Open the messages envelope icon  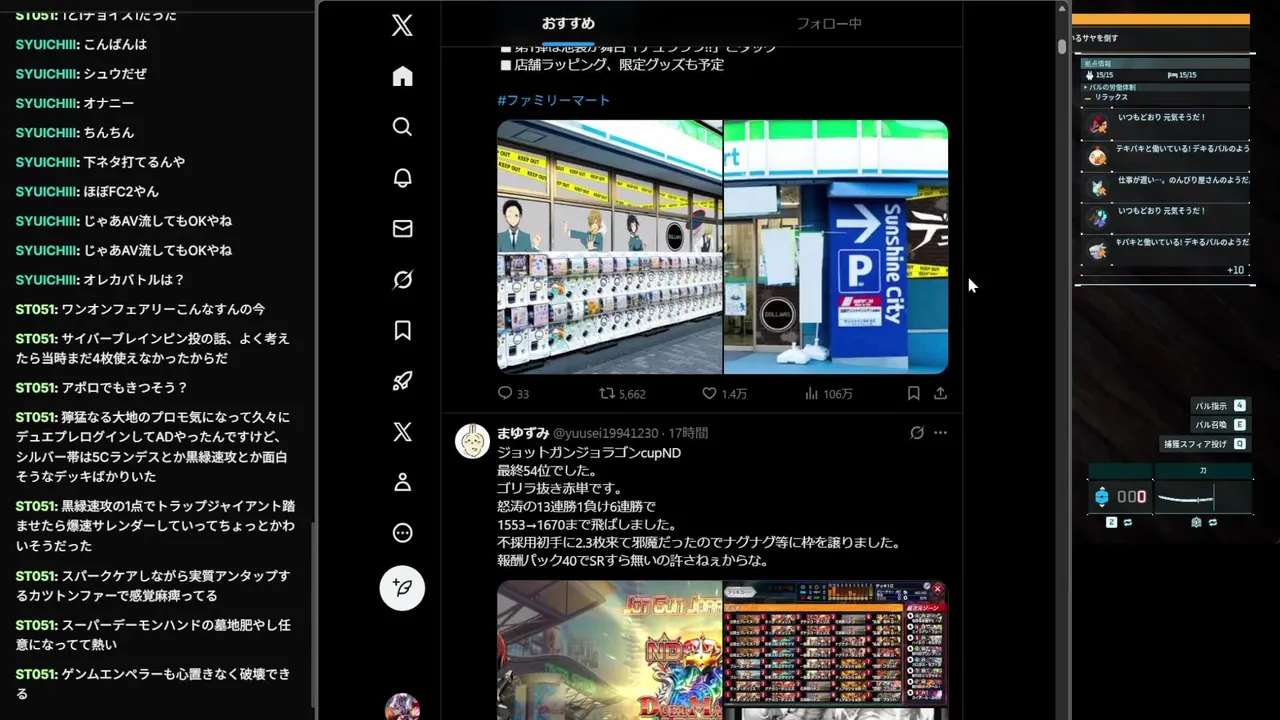click(x=402, y=229)
